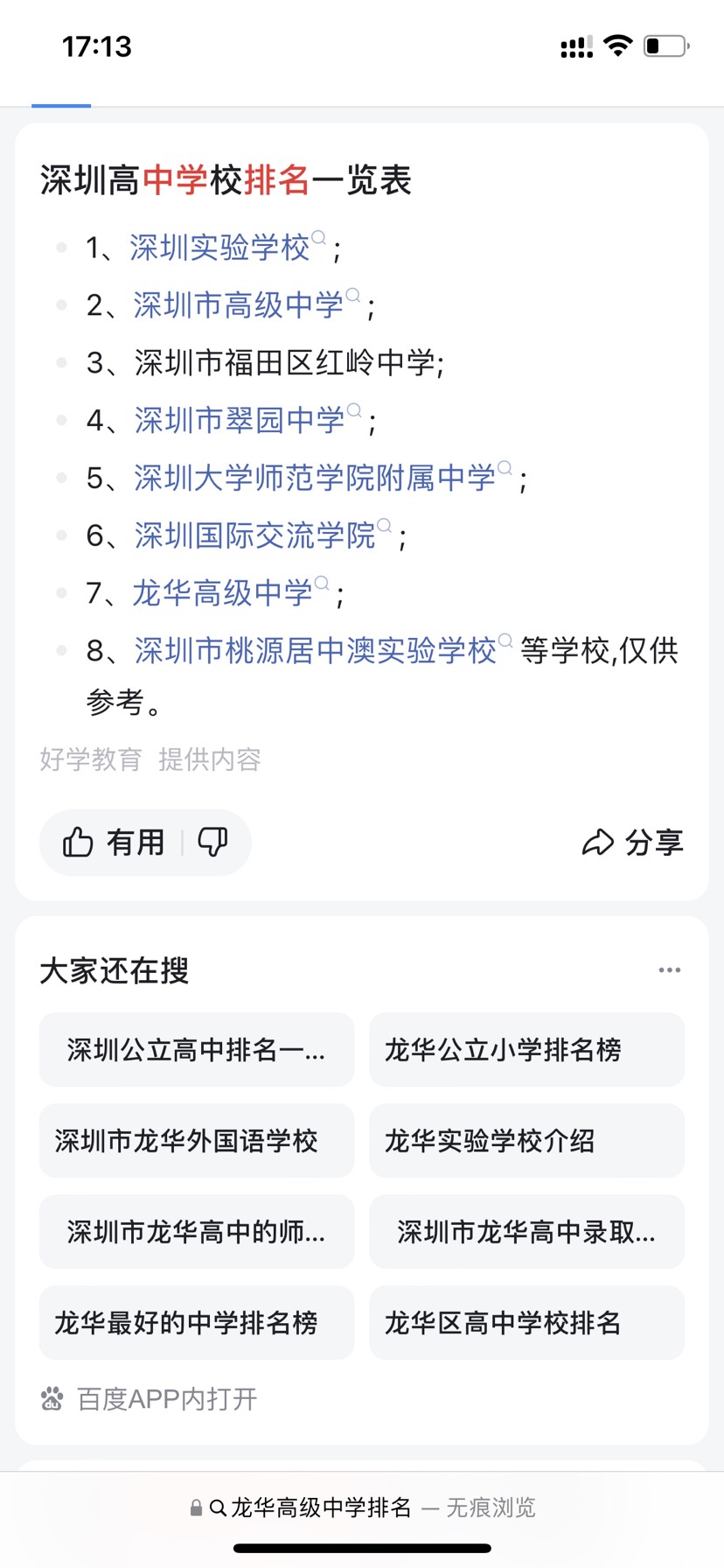Image resolution: width=724 pixels, height=1568 pixels.
Task: Open the 深圳实验学校 link
Action: click(x=219, y=248)
